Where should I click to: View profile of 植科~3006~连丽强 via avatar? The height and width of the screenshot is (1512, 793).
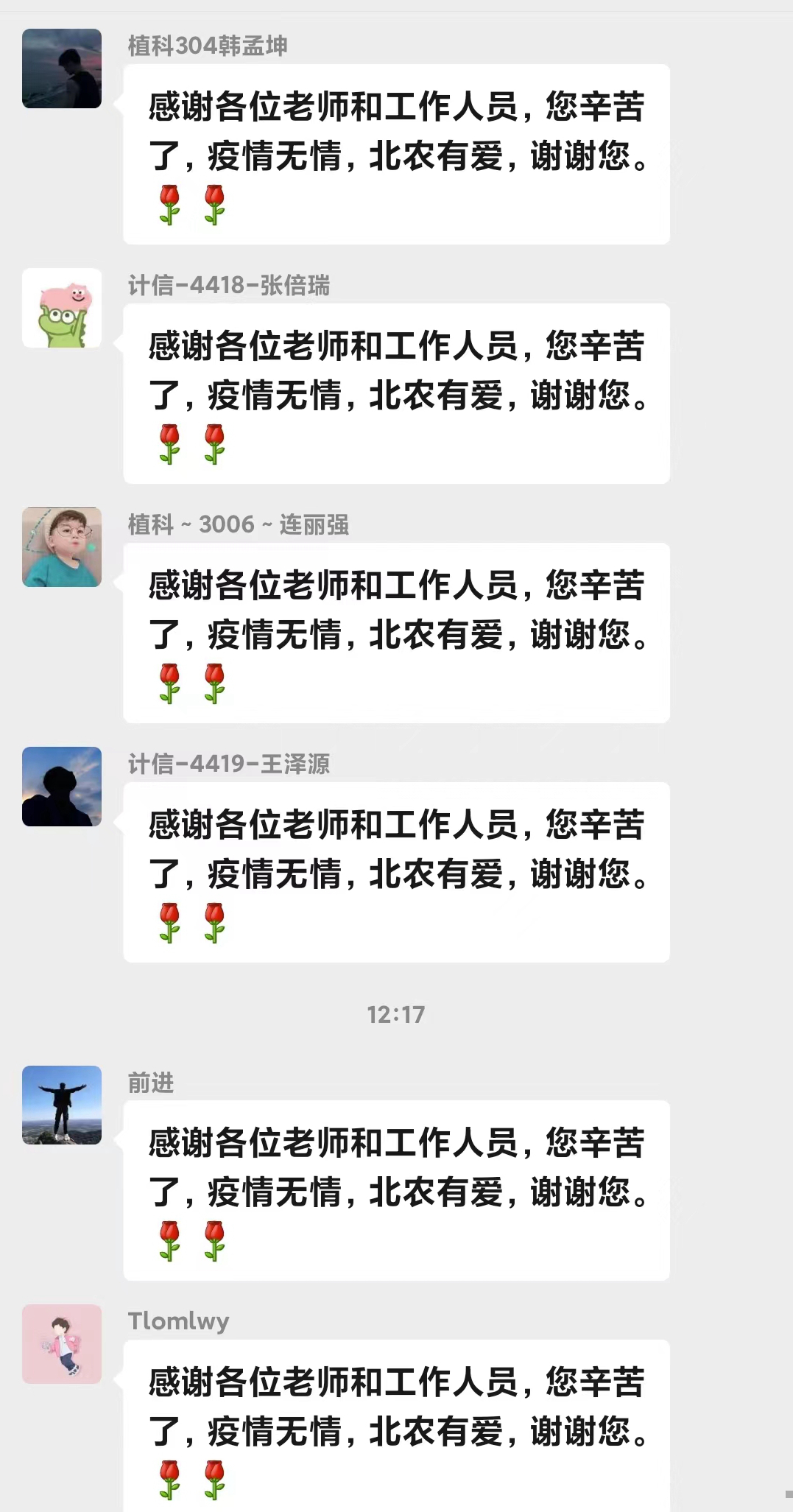coord(62,547)
